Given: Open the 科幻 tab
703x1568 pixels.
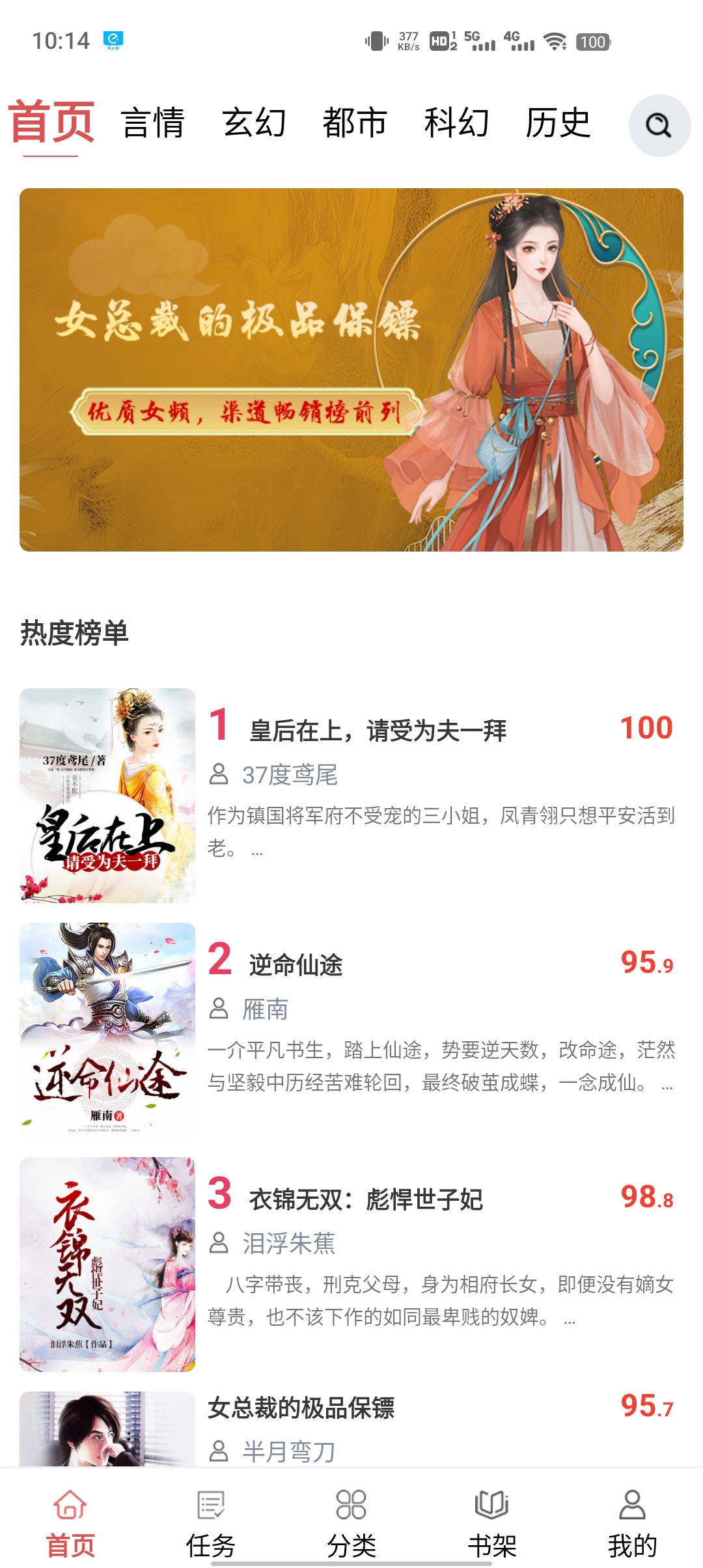Looking at the screenshot, I should 457,123.
